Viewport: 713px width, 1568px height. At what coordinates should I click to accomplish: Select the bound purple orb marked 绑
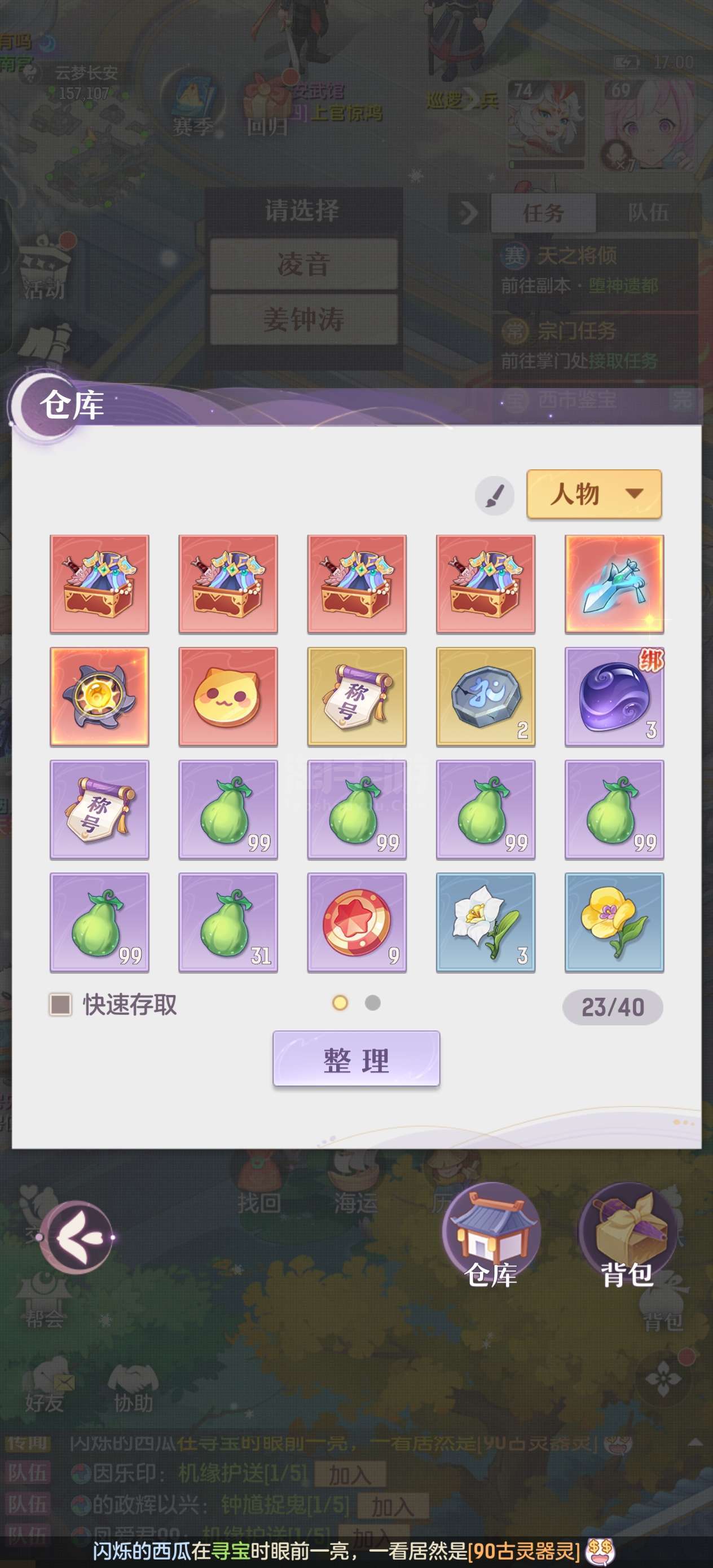pos(614,697)
